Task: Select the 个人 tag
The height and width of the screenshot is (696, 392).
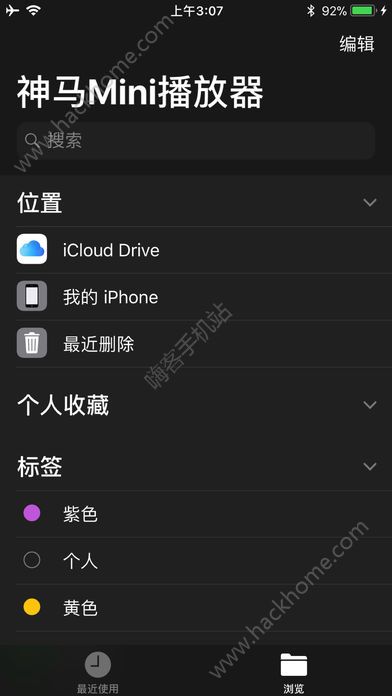Action: [x=204, y=561]
